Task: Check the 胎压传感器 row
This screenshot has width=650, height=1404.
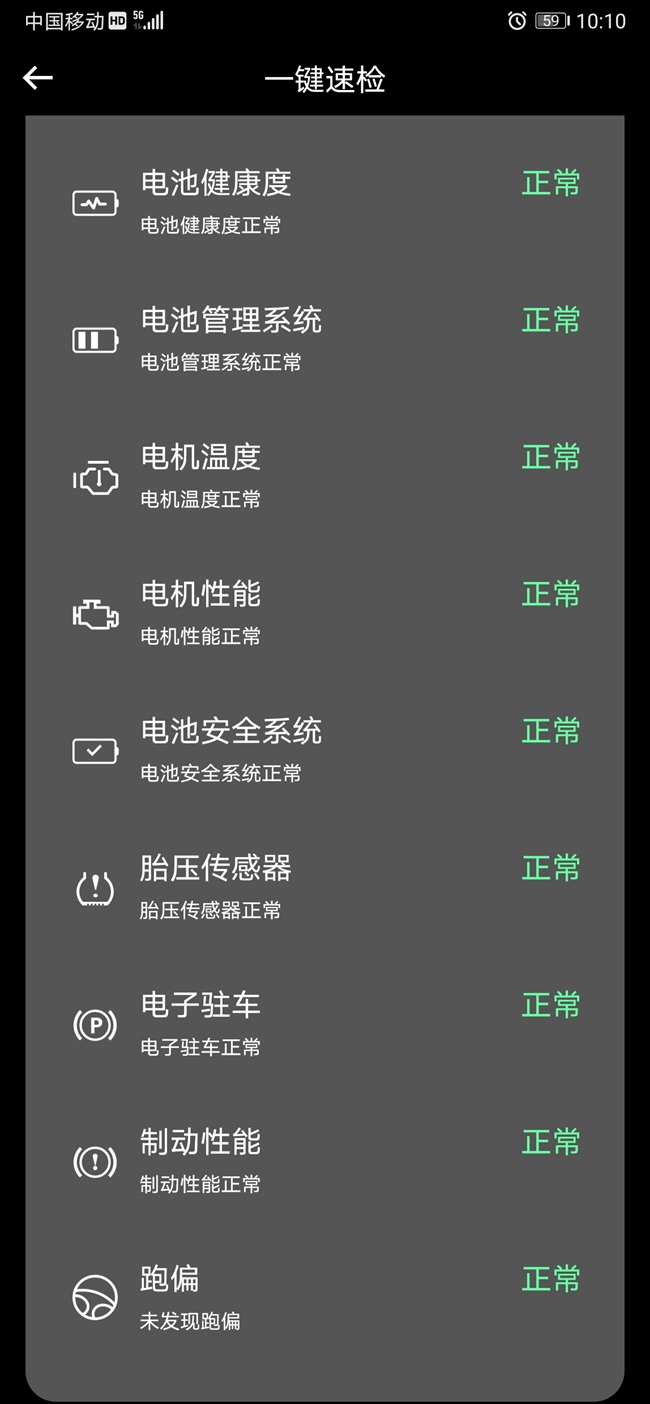Action: pos(325,886)
